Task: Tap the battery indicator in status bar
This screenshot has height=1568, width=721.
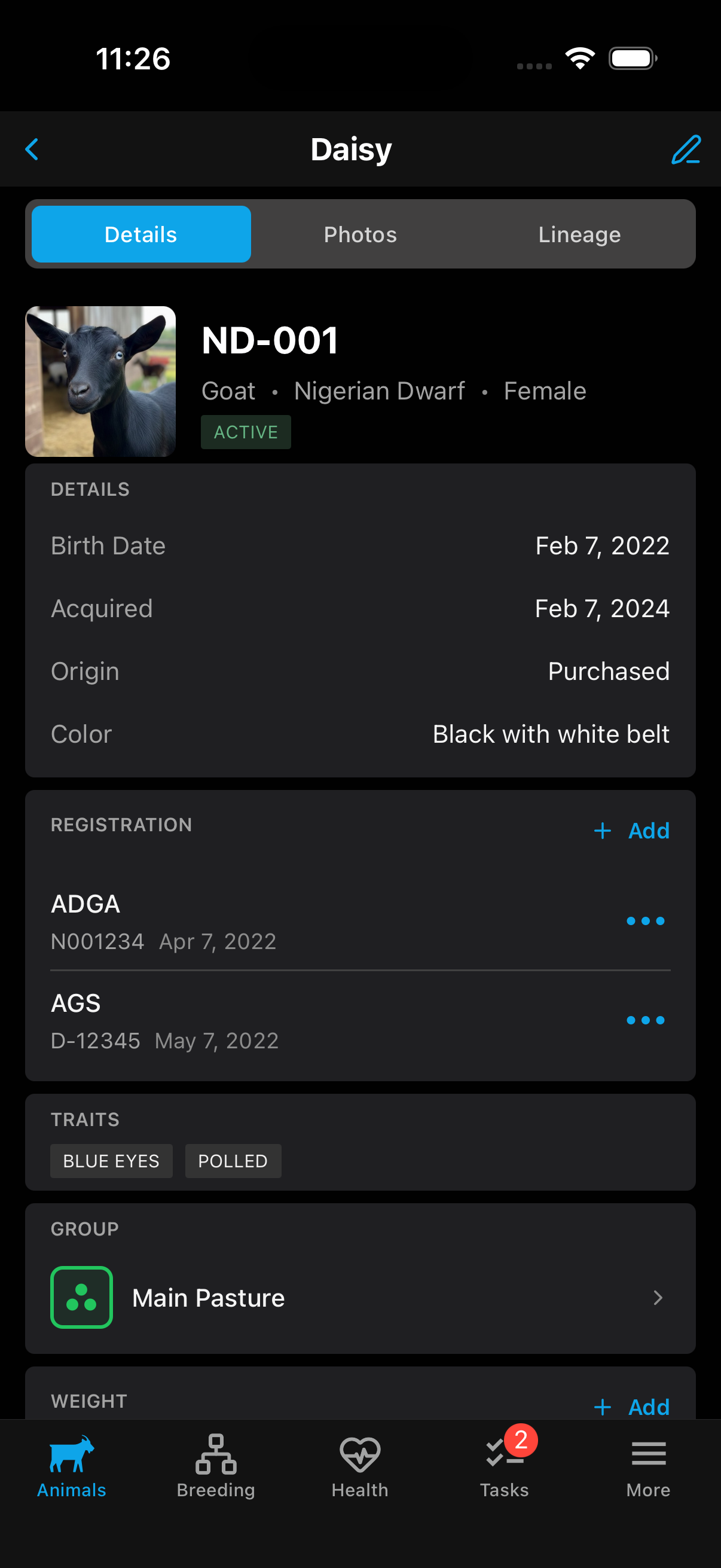Action: (632, 57)
